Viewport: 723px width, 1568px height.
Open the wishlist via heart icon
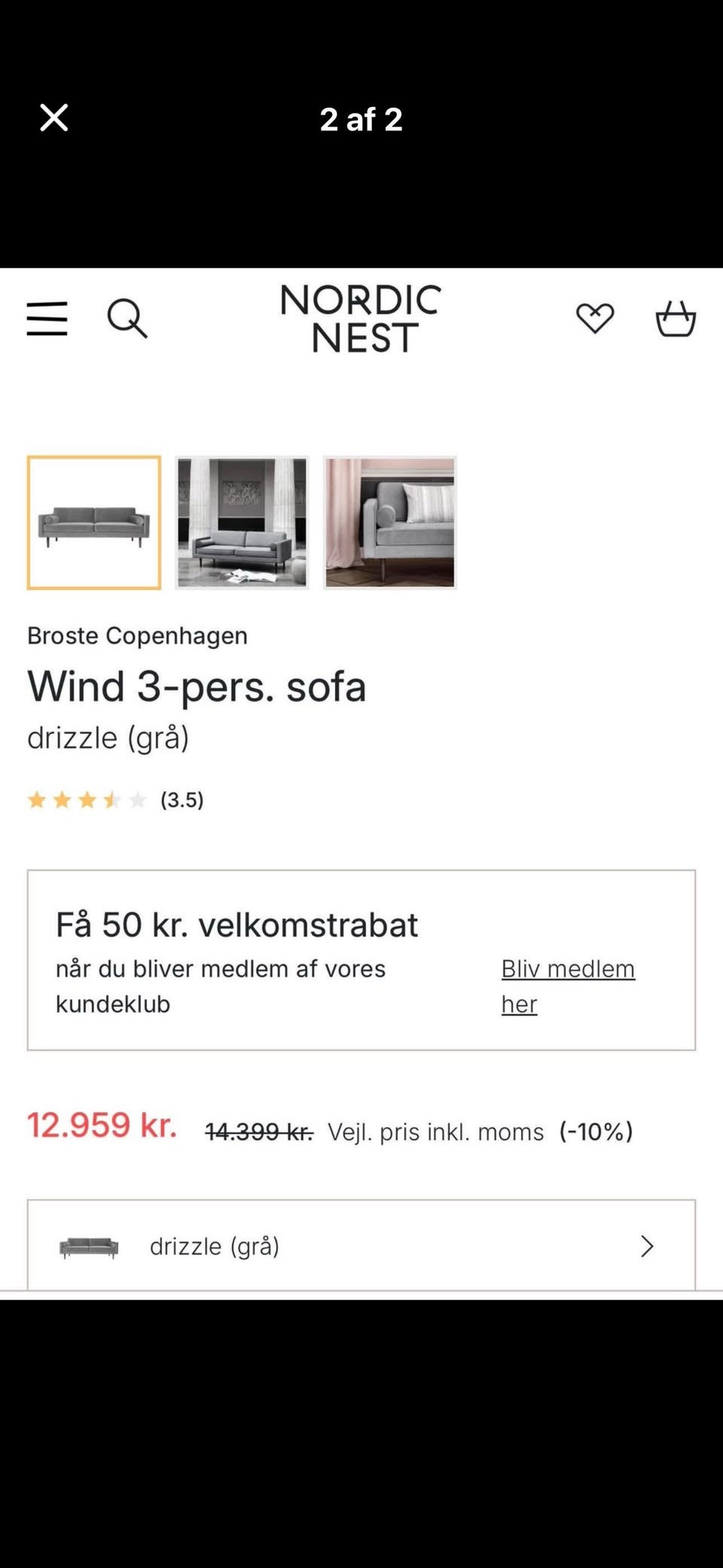(595, 318)
